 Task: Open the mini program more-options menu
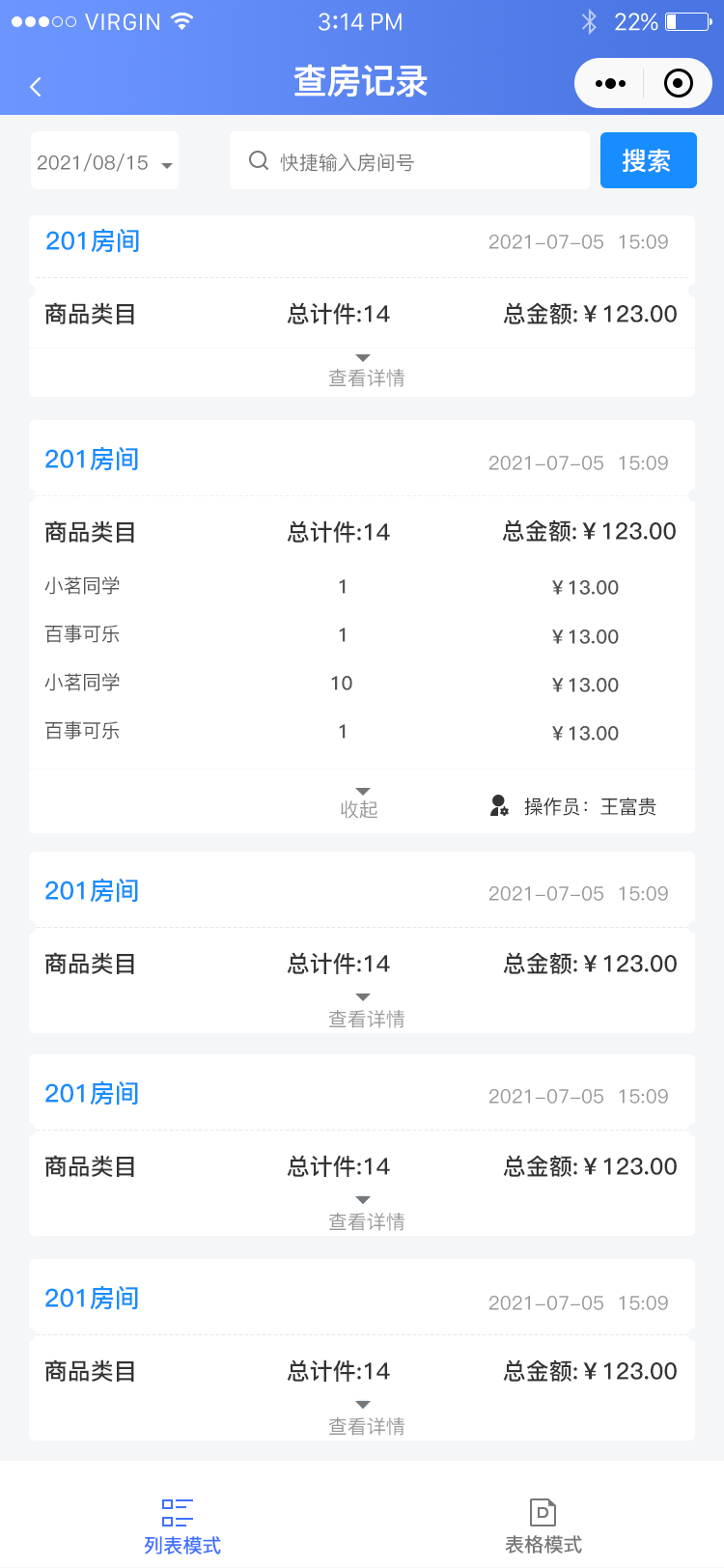tap(610, 84)
